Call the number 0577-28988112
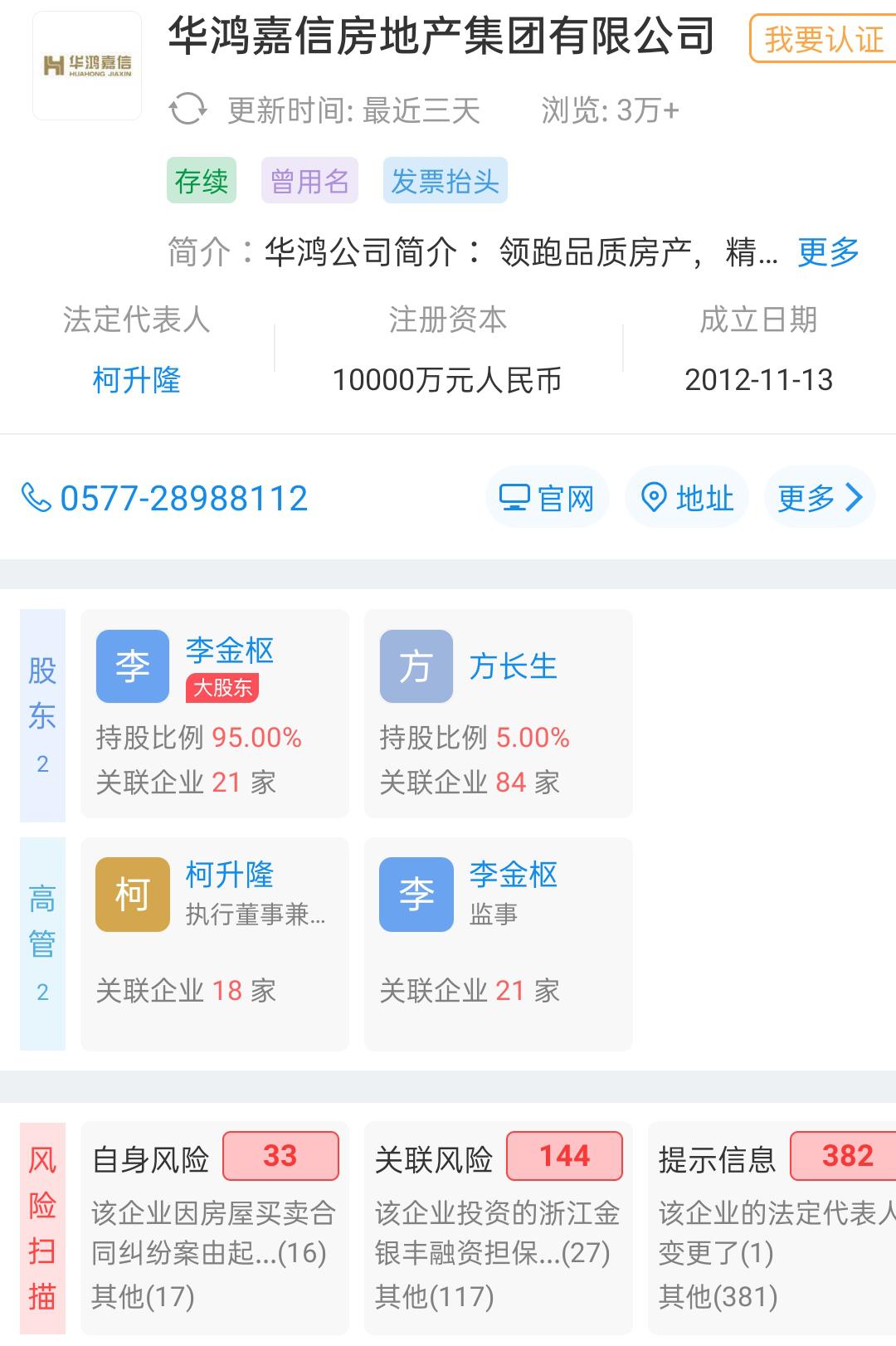This screenshot has height=1346, width=896. (184, 496)
